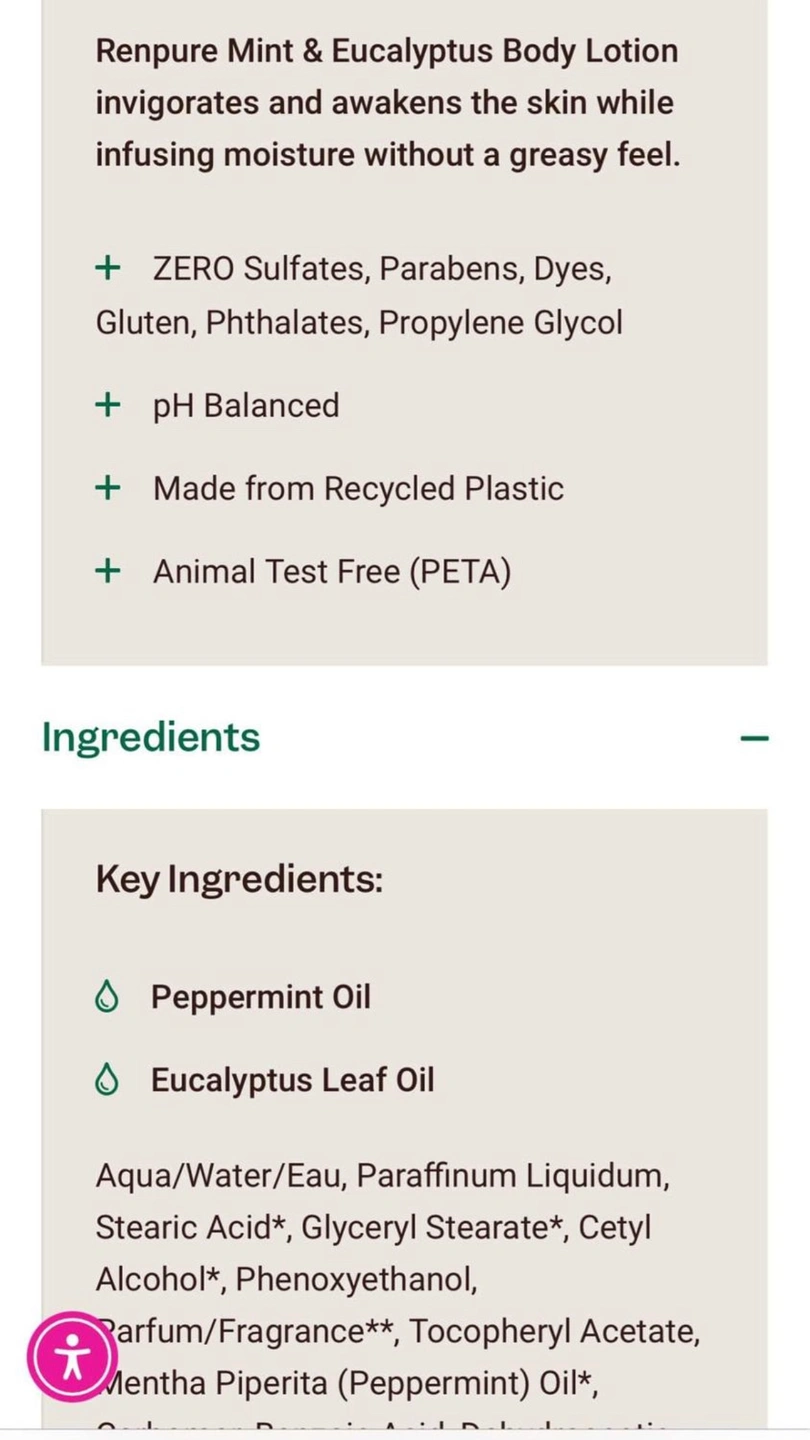Open the accessibility options button

tap(72, 1357)
